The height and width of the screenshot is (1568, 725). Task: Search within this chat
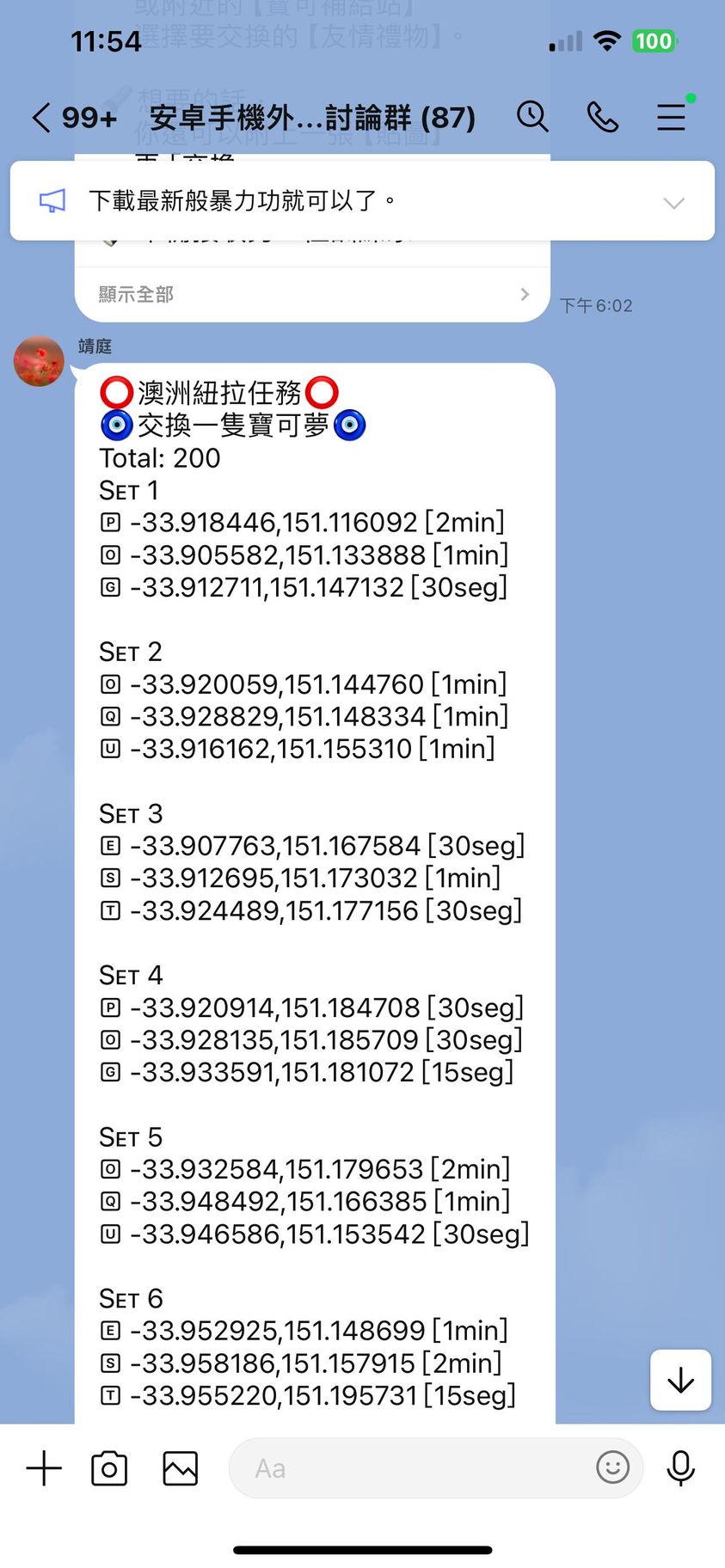click(532, 117)
